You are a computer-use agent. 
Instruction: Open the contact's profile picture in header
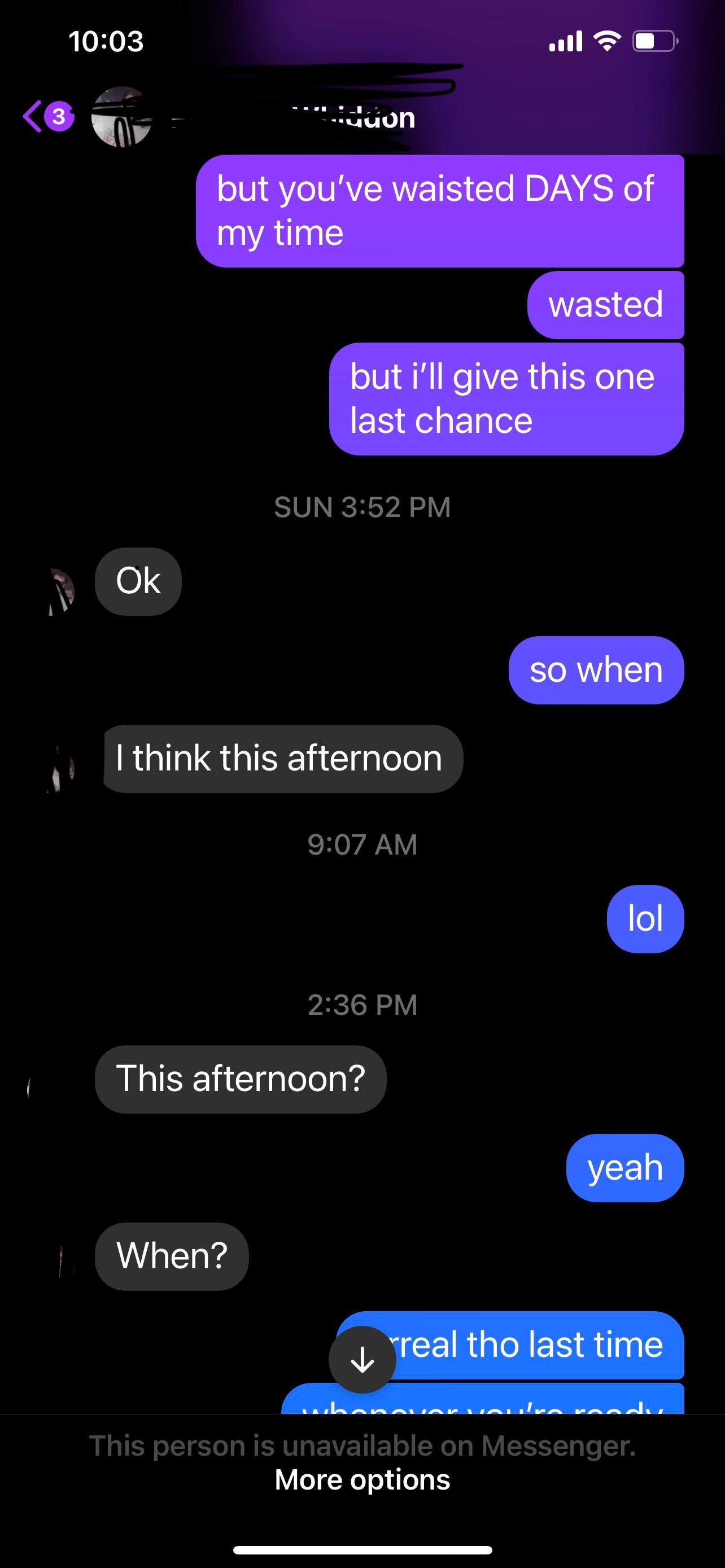click(x=121, y=117)
